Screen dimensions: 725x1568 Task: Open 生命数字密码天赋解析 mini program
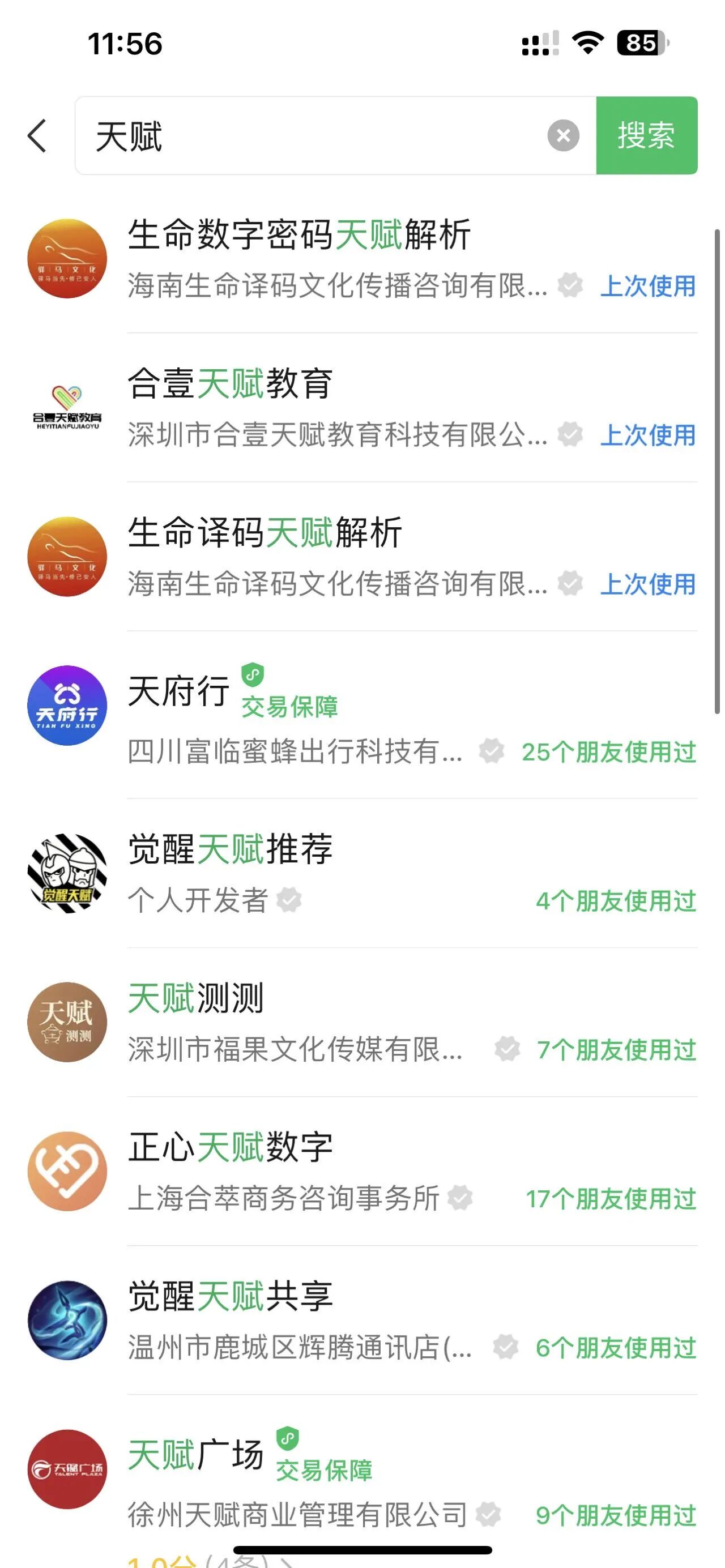(x=299, y=235)
